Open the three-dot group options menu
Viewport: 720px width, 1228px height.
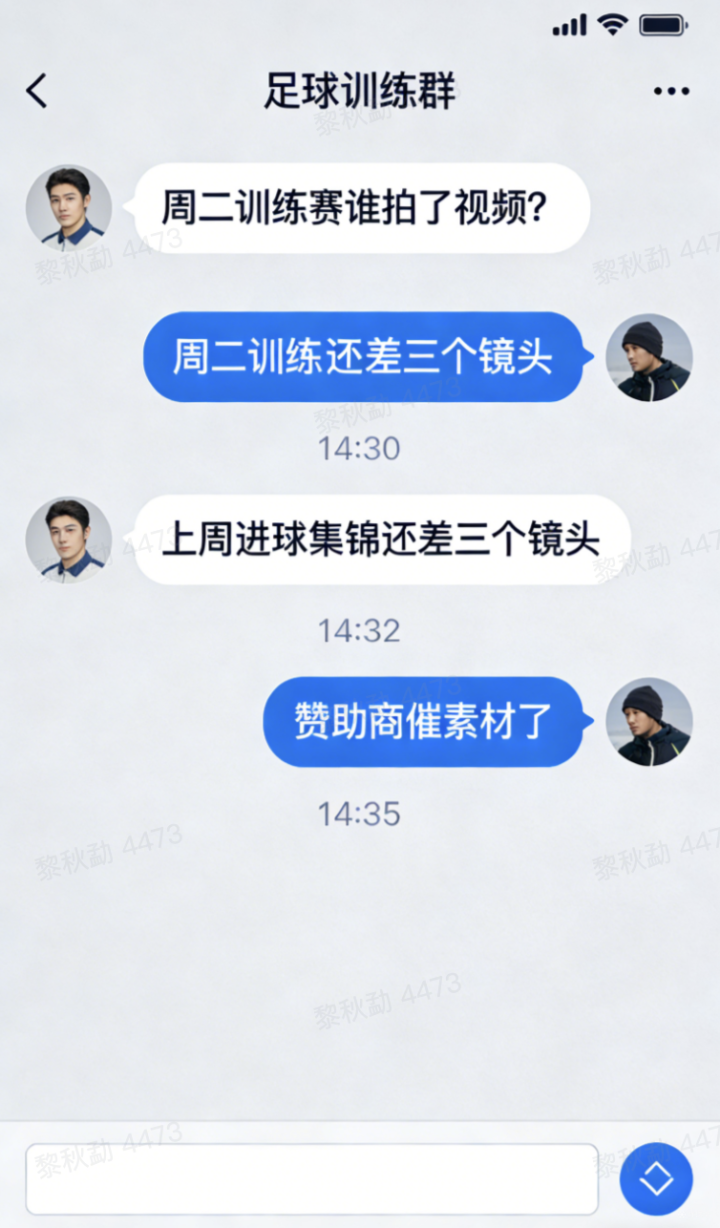(671, 91)
